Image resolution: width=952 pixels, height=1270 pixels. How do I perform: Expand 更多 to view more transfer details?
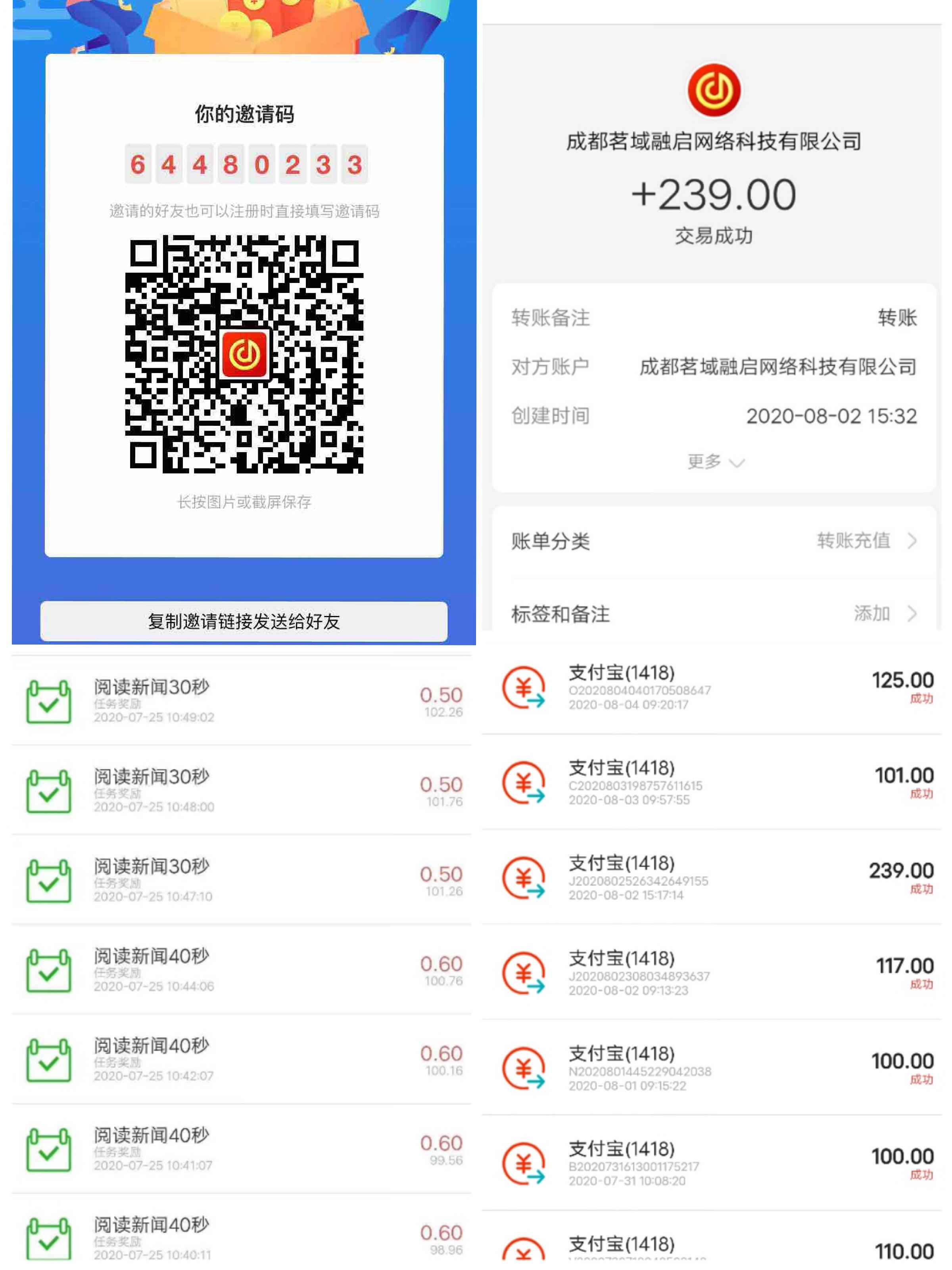(712, 461)
